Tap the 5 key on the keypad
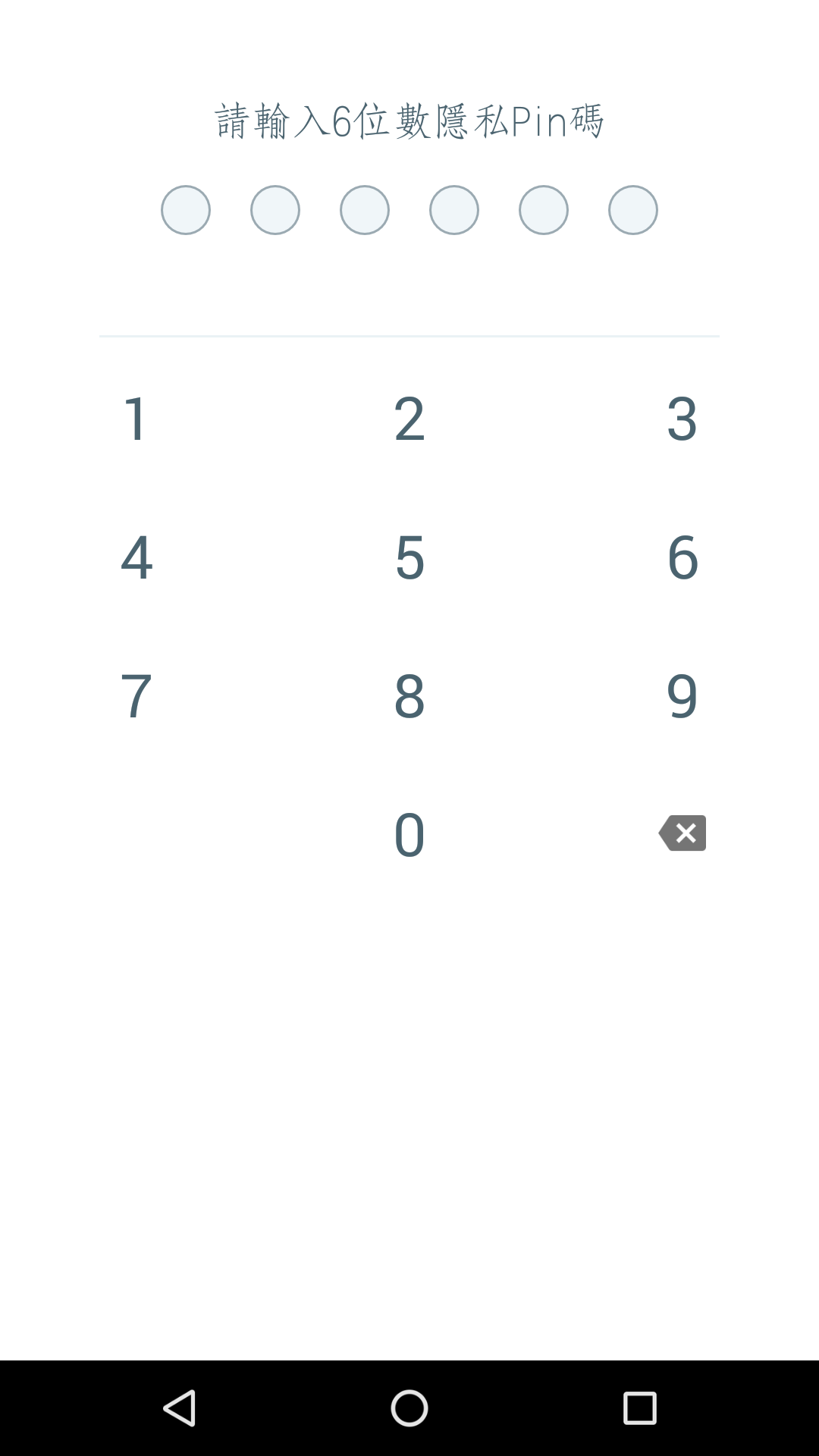The height and width of the screenshot is (1456, 819). tap(409, 557)
